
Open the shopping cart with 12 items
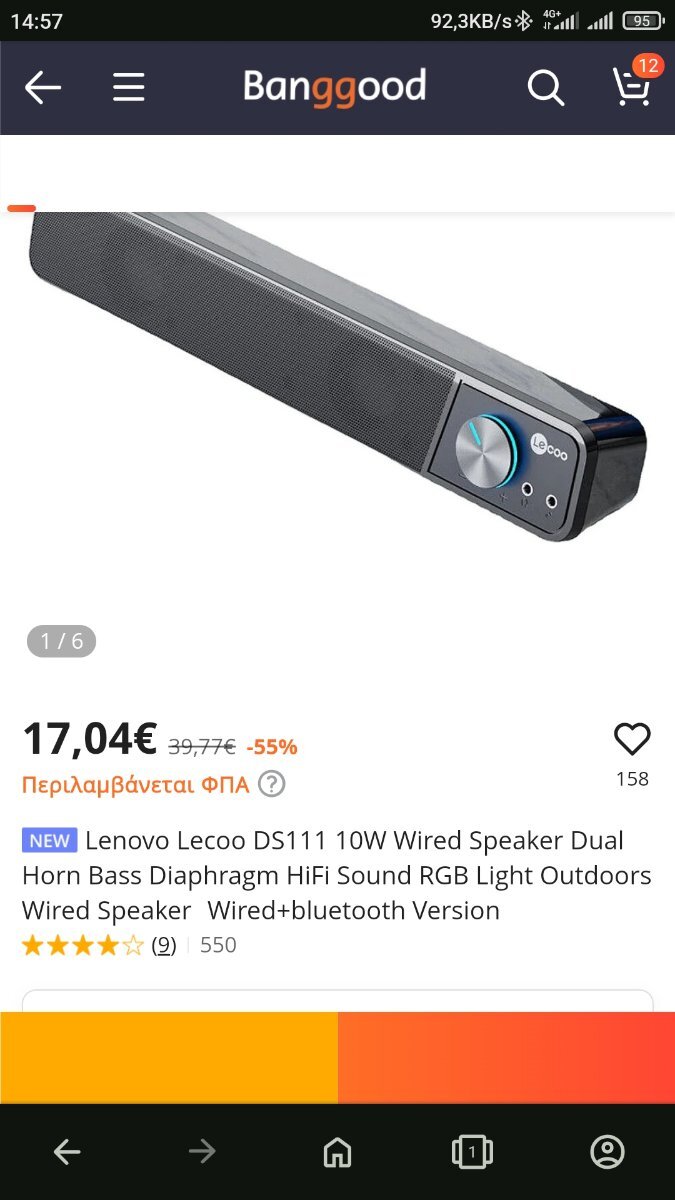pos(633,86)
